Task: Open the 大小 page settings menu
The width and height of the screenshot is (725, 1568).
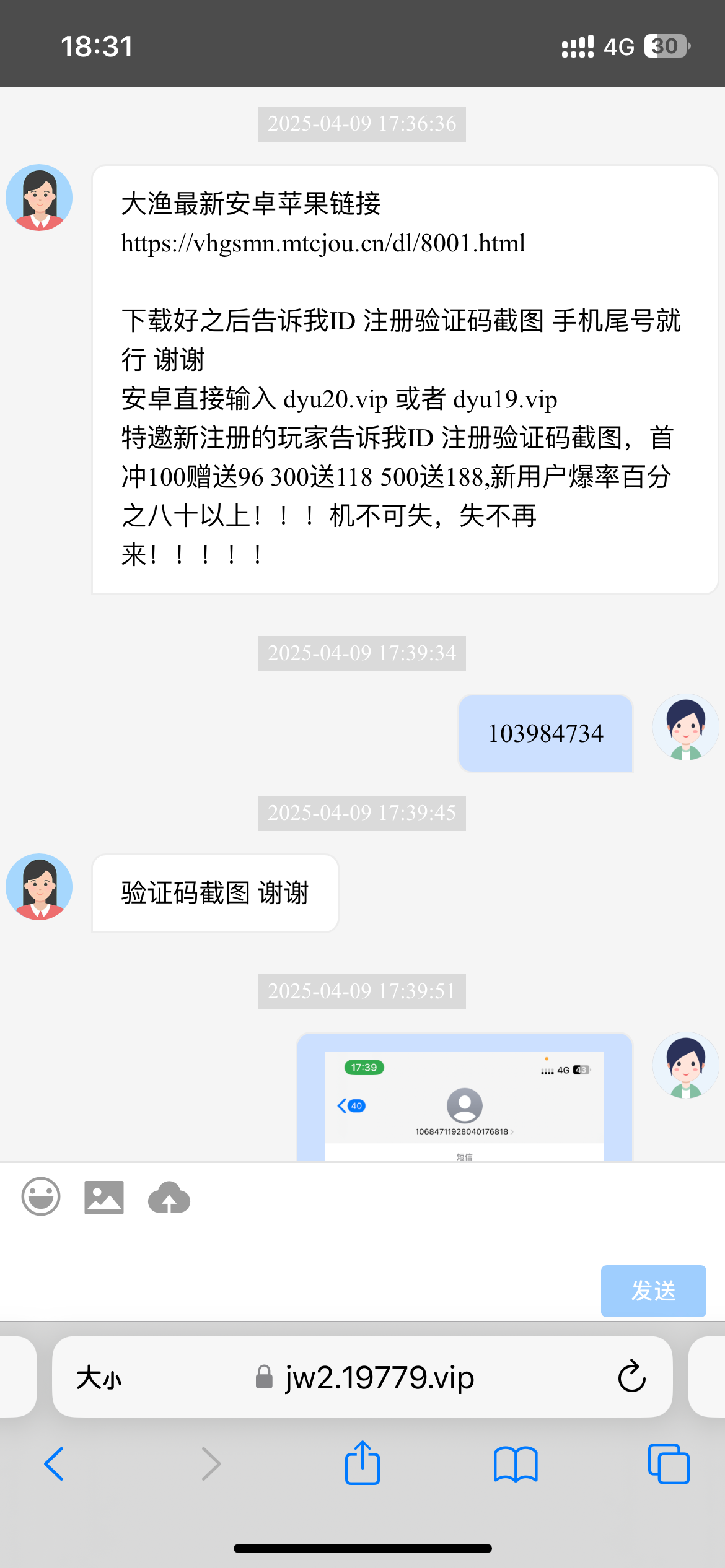Action: 99,1378
